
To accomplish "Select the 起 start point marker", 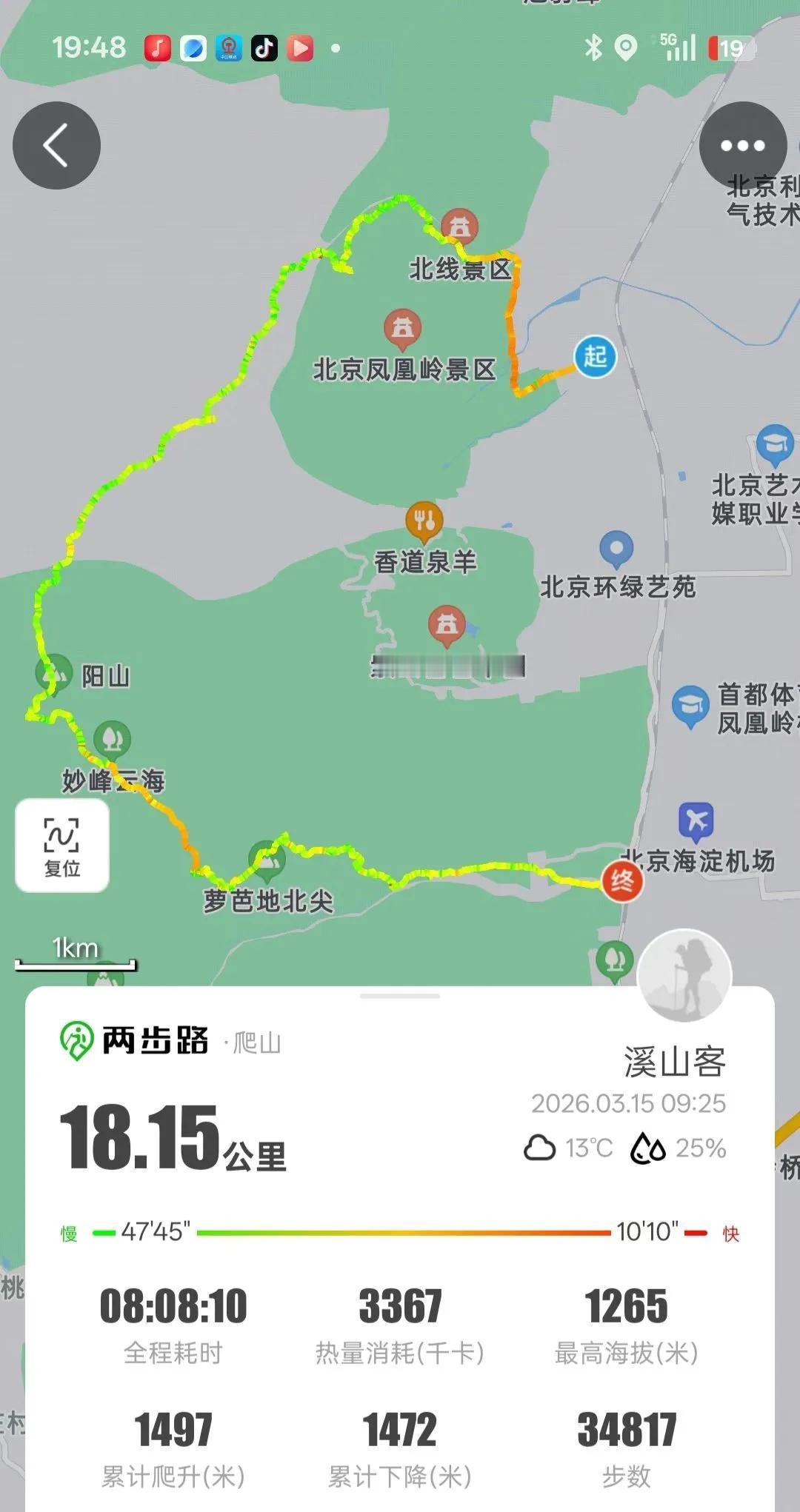I will (593, 357).
